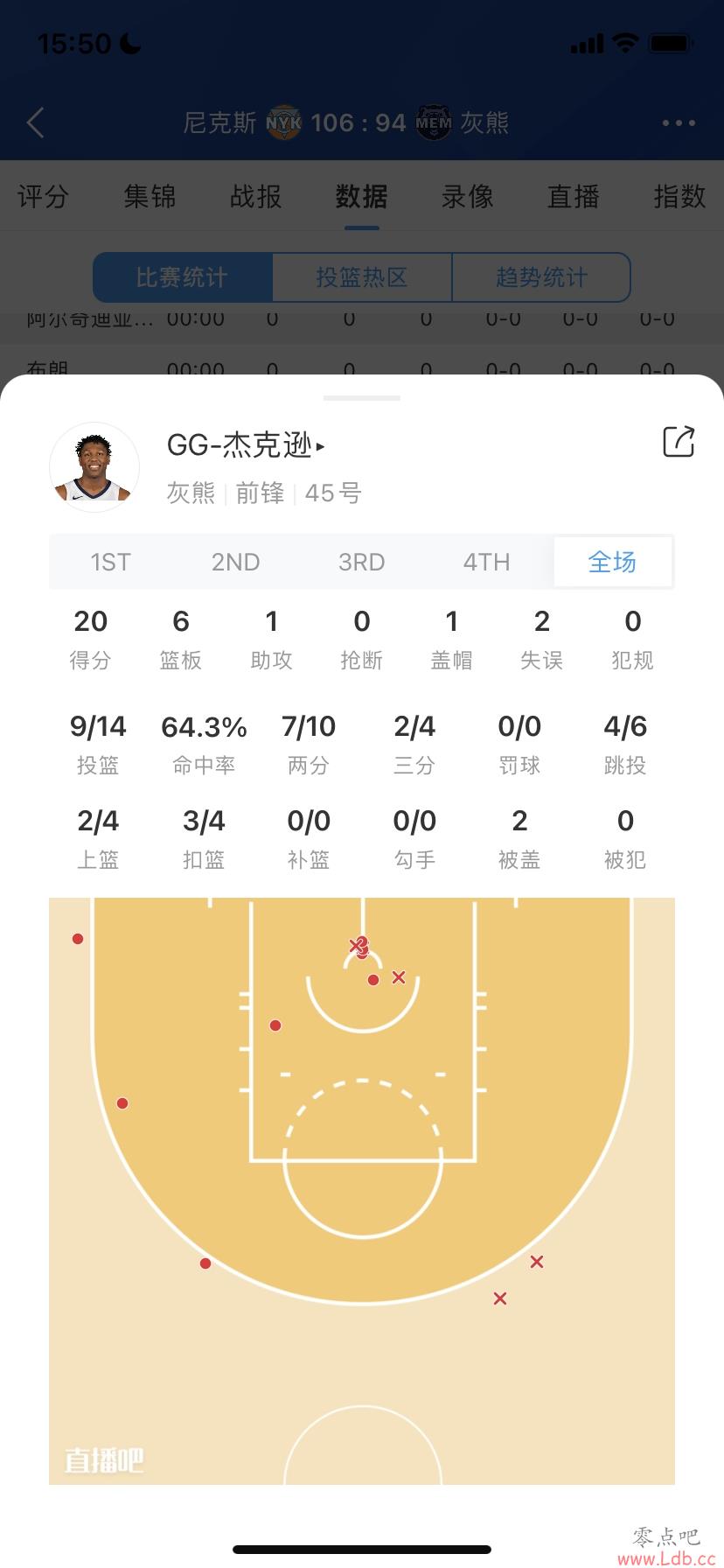Open the 集锦 highlights tab
The width and height of the screenshot is (724, 1568).
point(150,197)
